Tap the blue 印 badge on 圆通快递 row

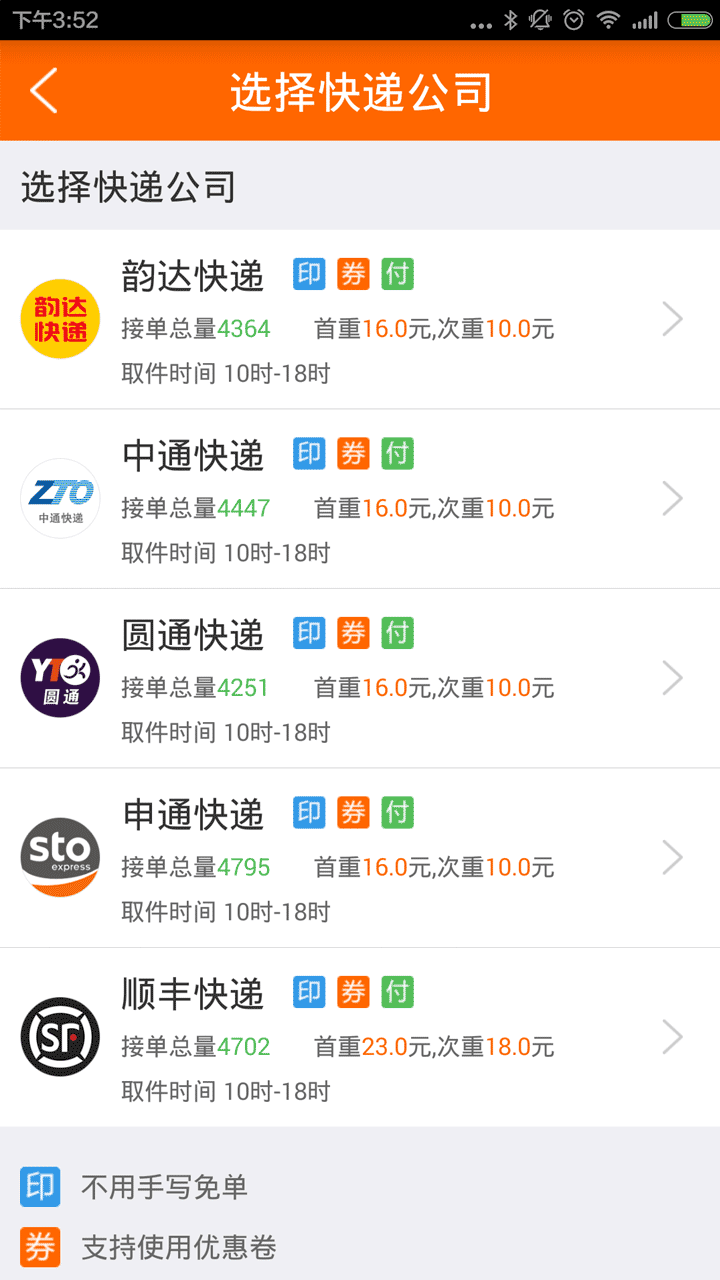[x=310, y=633]
